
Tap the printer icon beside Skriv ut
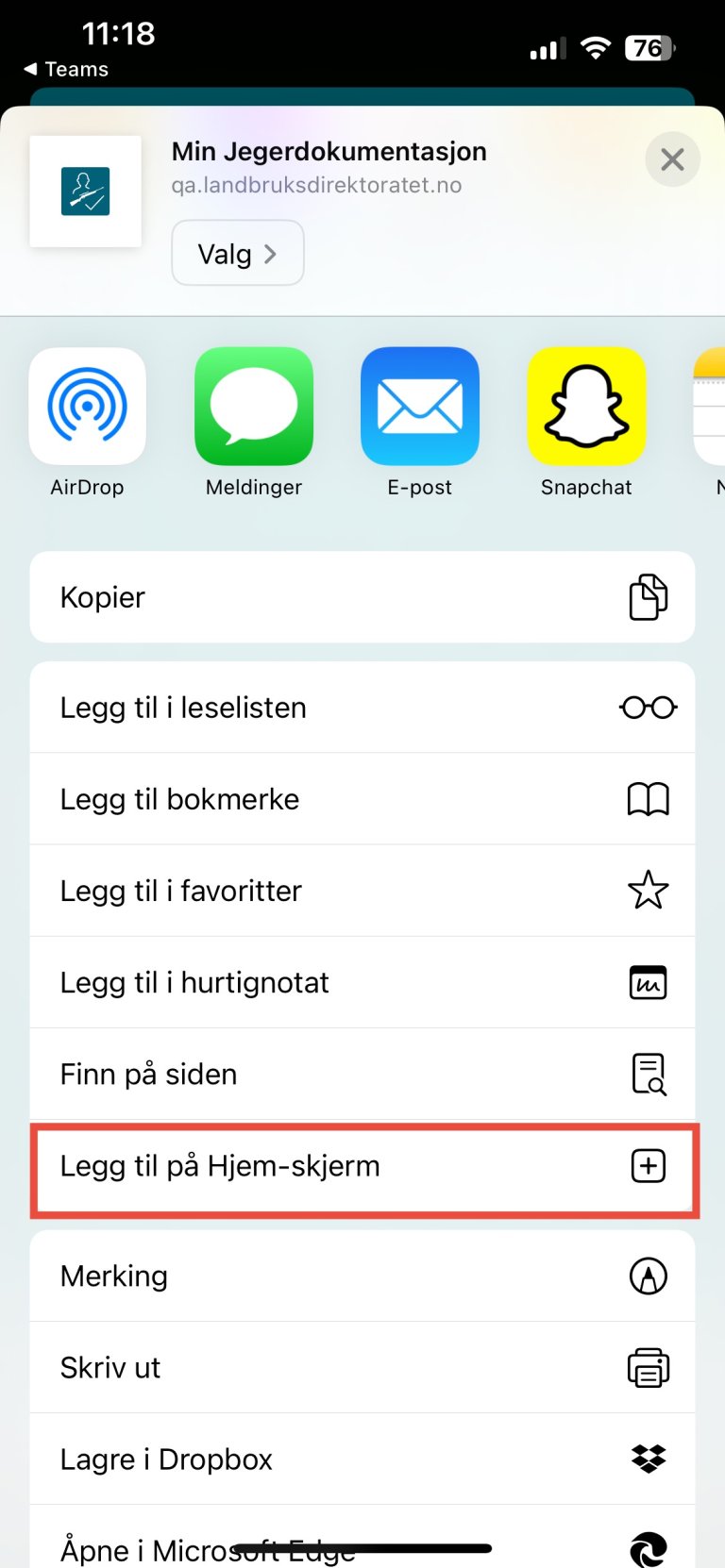click(648, 1368)
